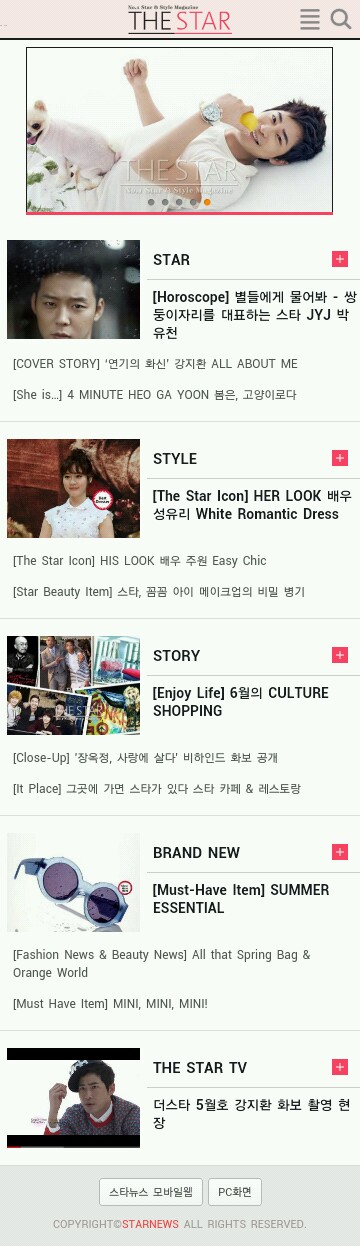Expand the STAR section plus button
This screenshot has width=360, height=1246.
point(340,259)
